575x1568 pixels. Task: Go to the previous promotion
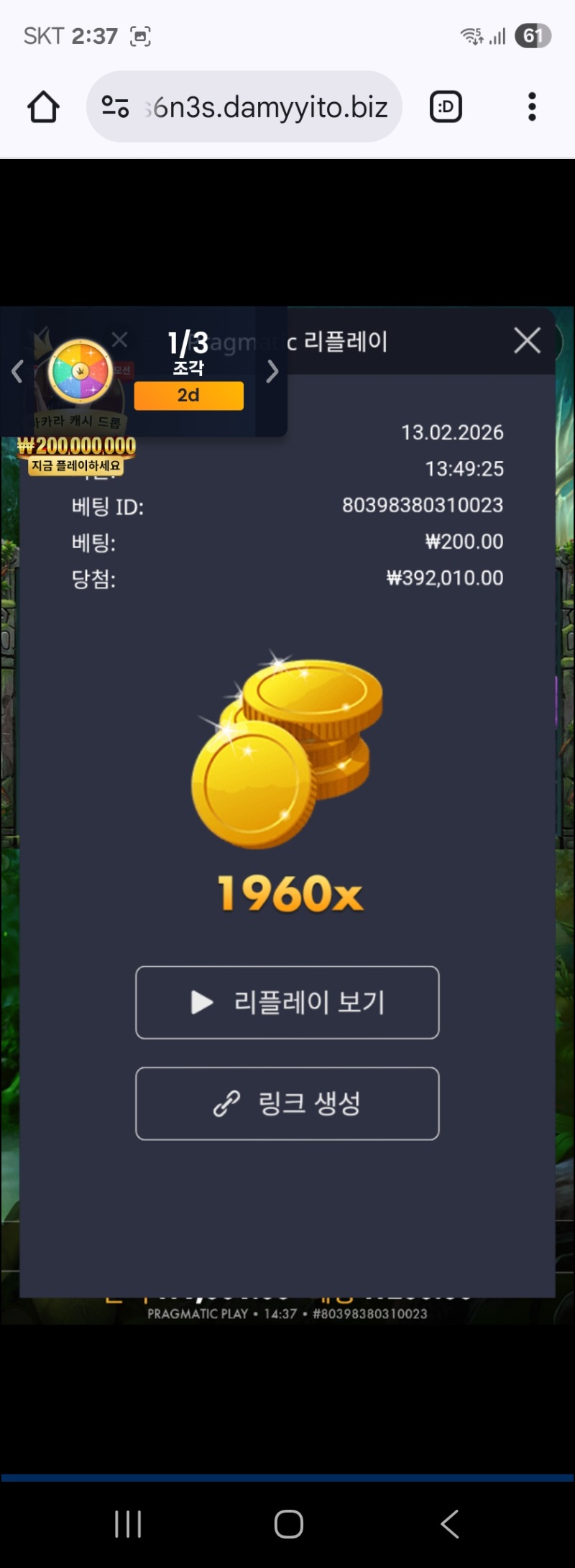(x=17, y=371)
